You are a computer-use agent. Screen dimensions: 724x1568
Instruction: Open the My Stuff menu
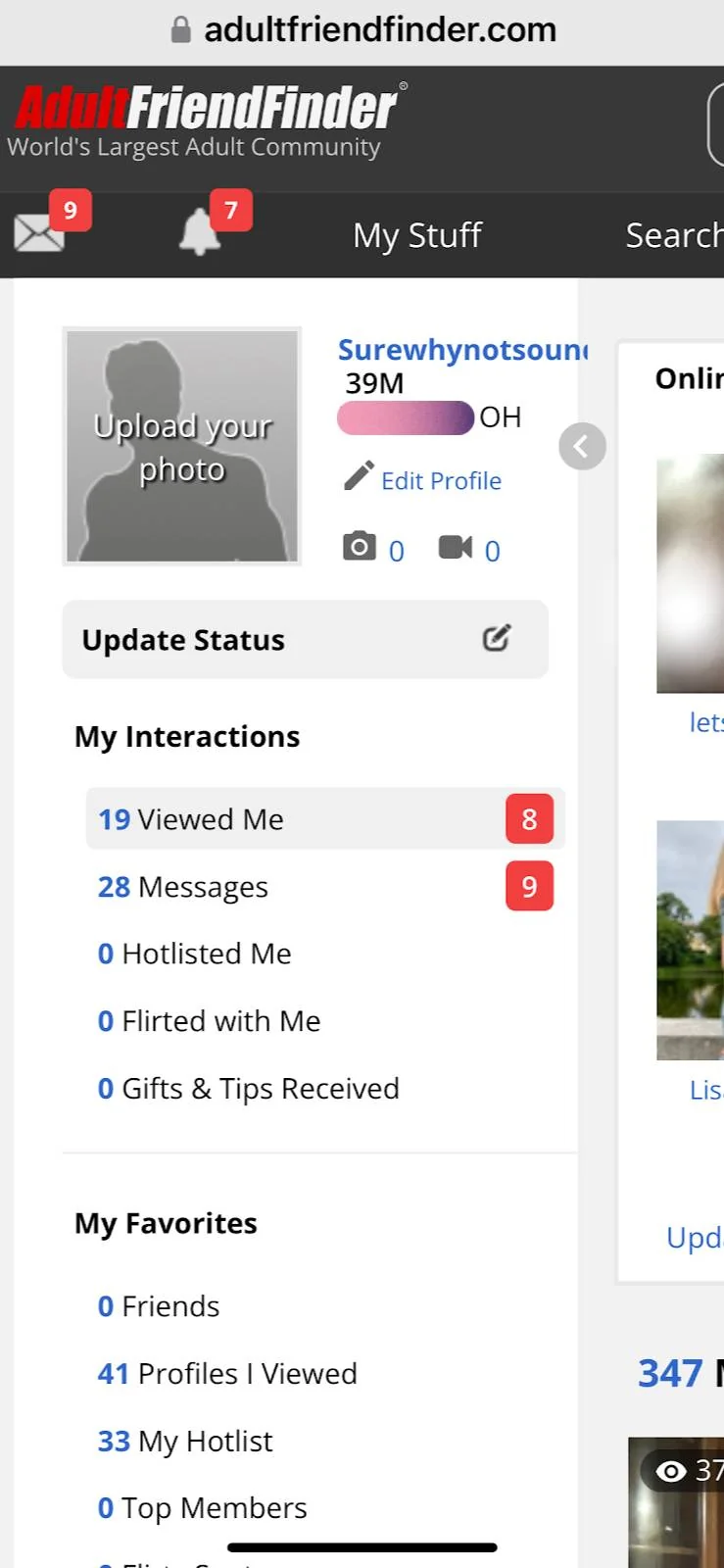point(416,234)
